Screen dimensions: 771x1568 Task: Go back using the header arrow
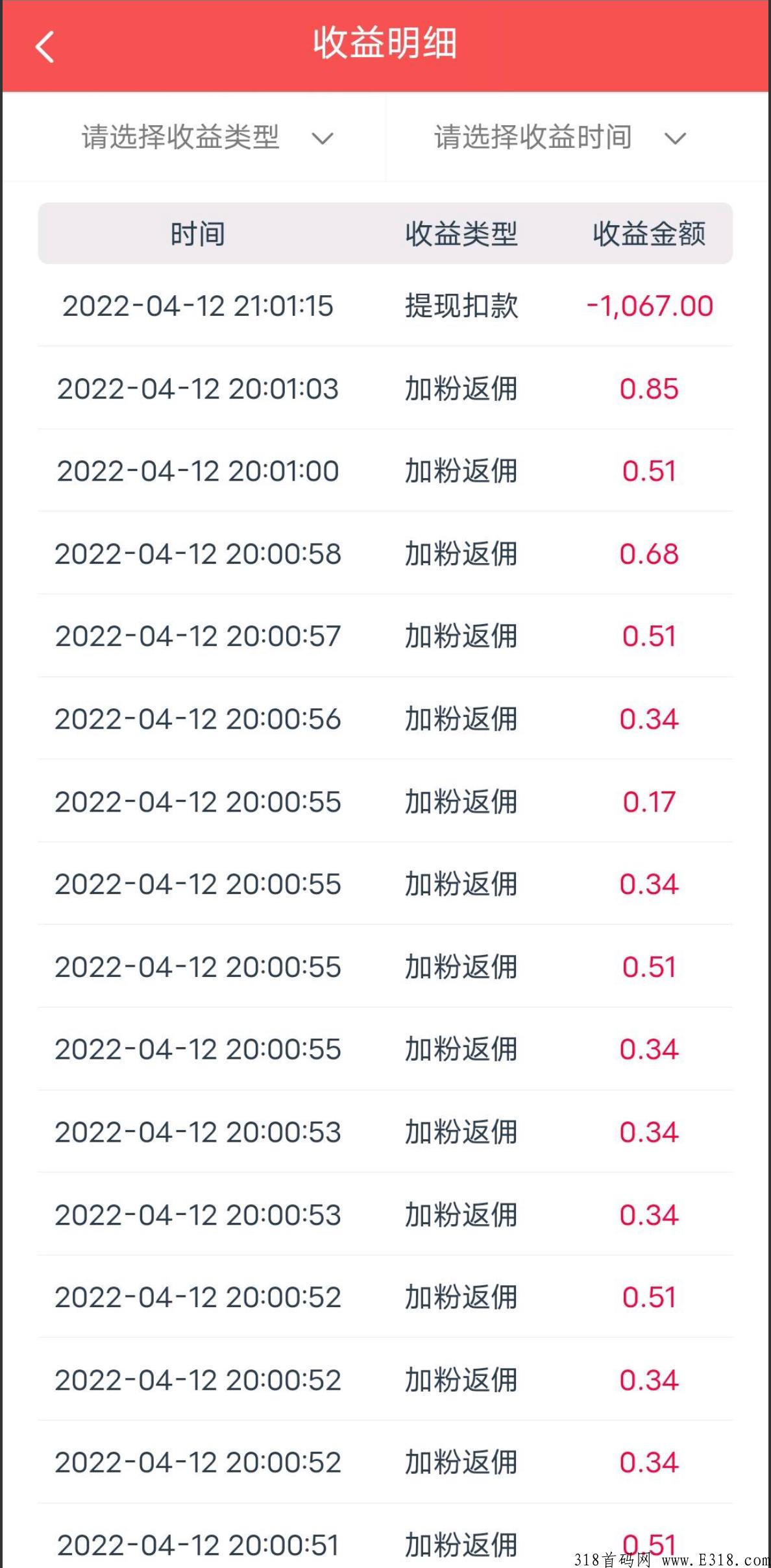pos(44,47)
